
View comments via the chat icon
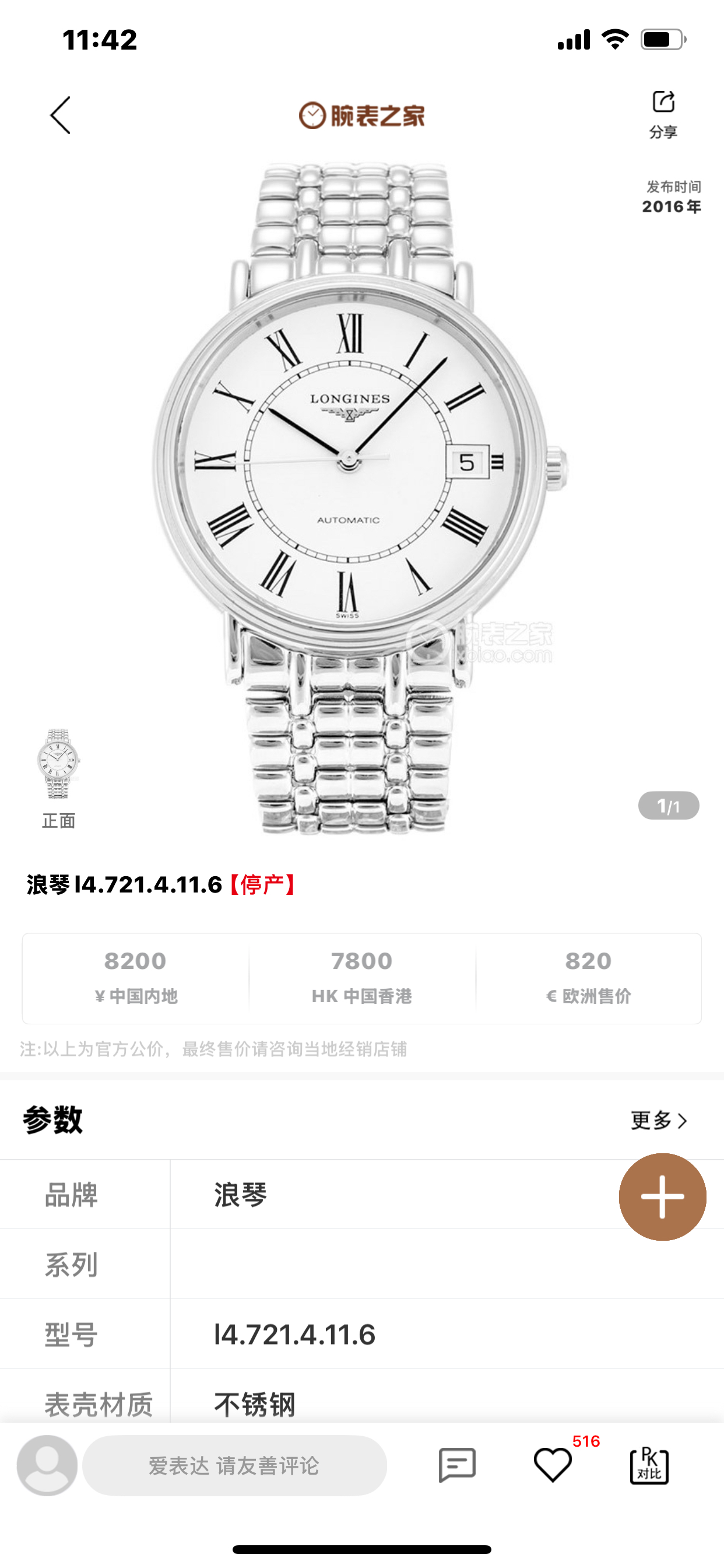pos(457,1465)
